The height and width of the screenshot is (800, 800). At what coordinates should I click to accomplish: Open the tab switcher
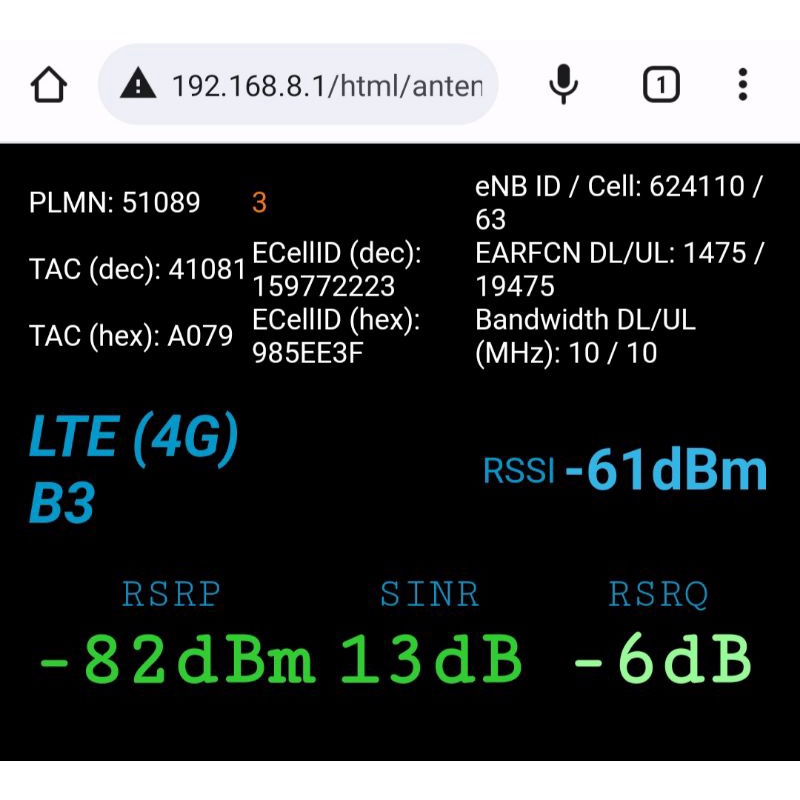(660, 85)
